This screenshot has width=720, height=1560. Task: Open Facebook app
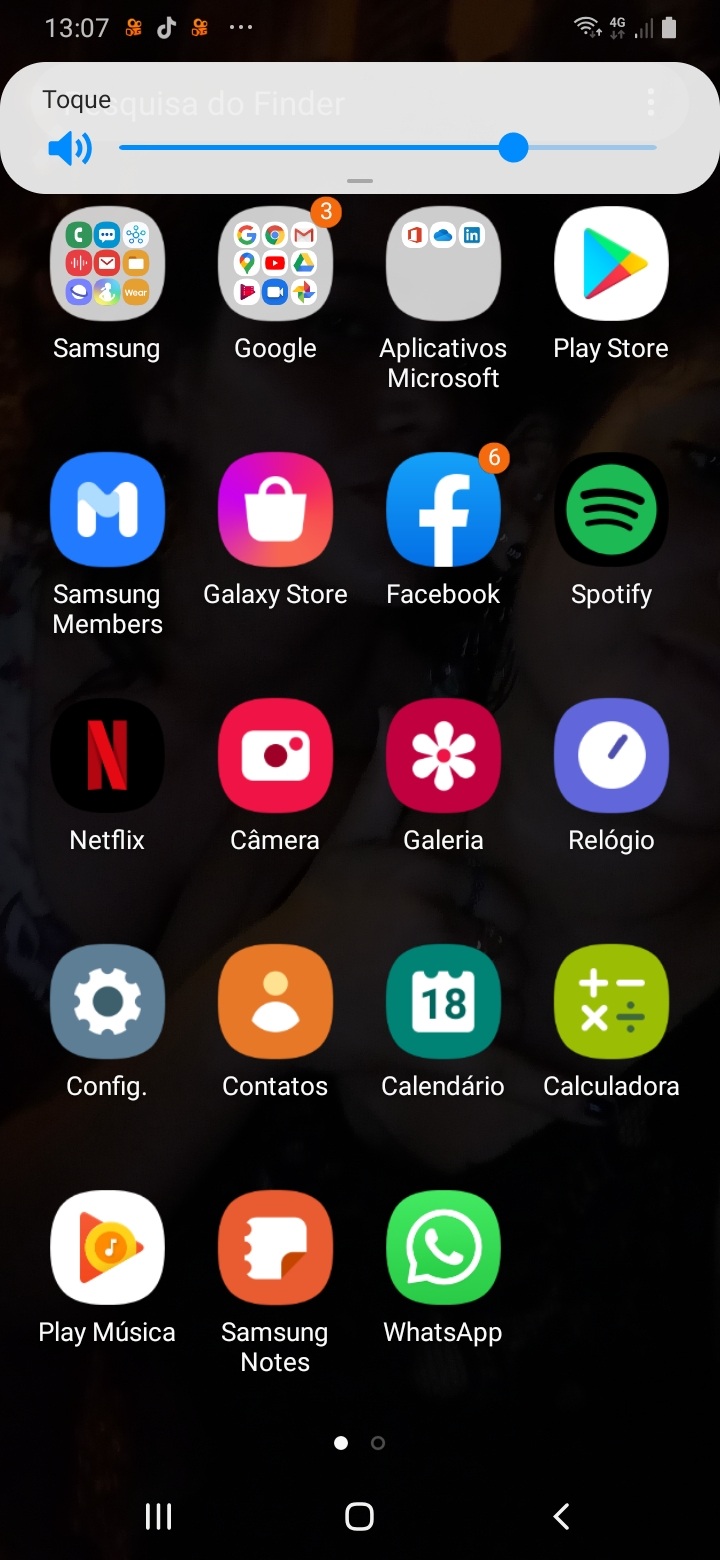443,510
